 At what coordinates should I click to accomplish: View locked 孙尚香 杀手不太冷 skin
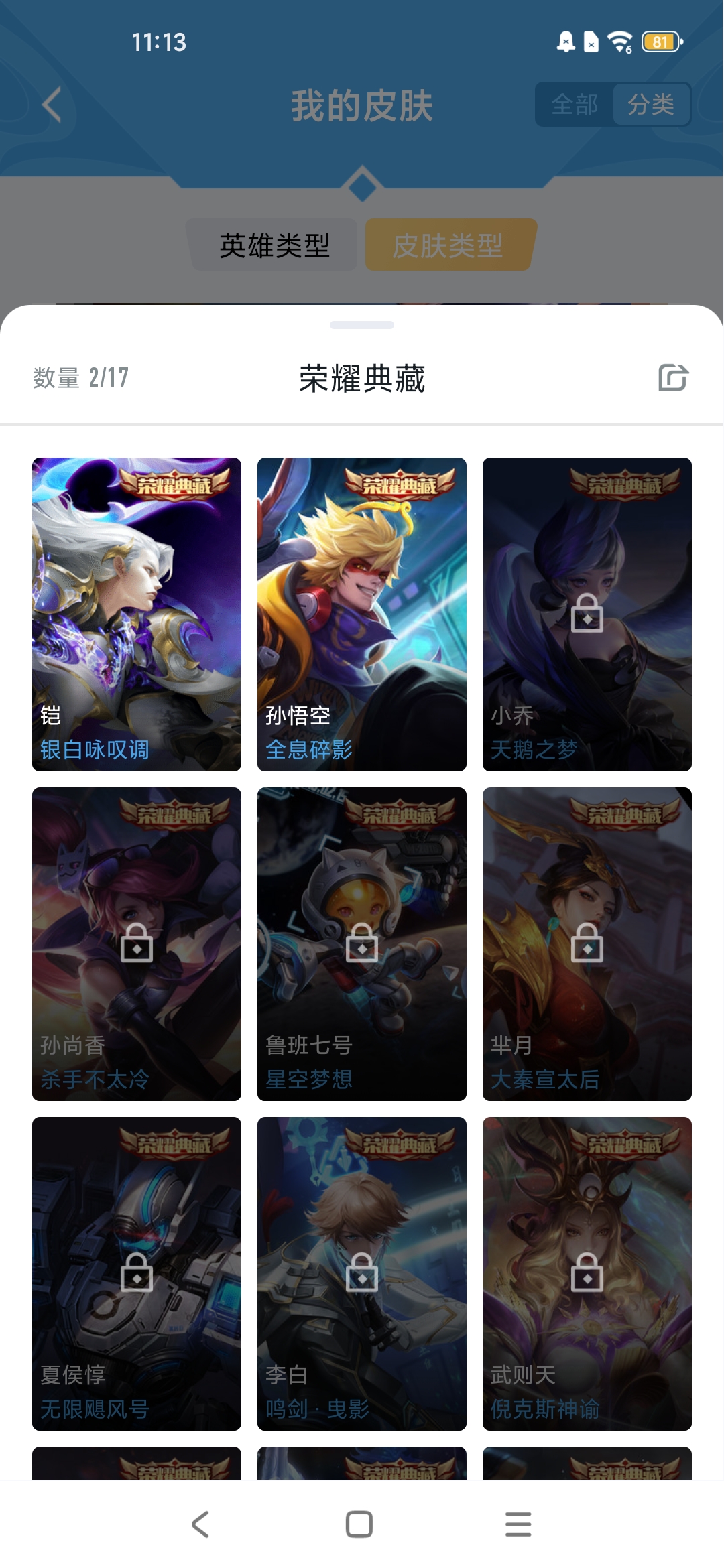coord(137,943)
